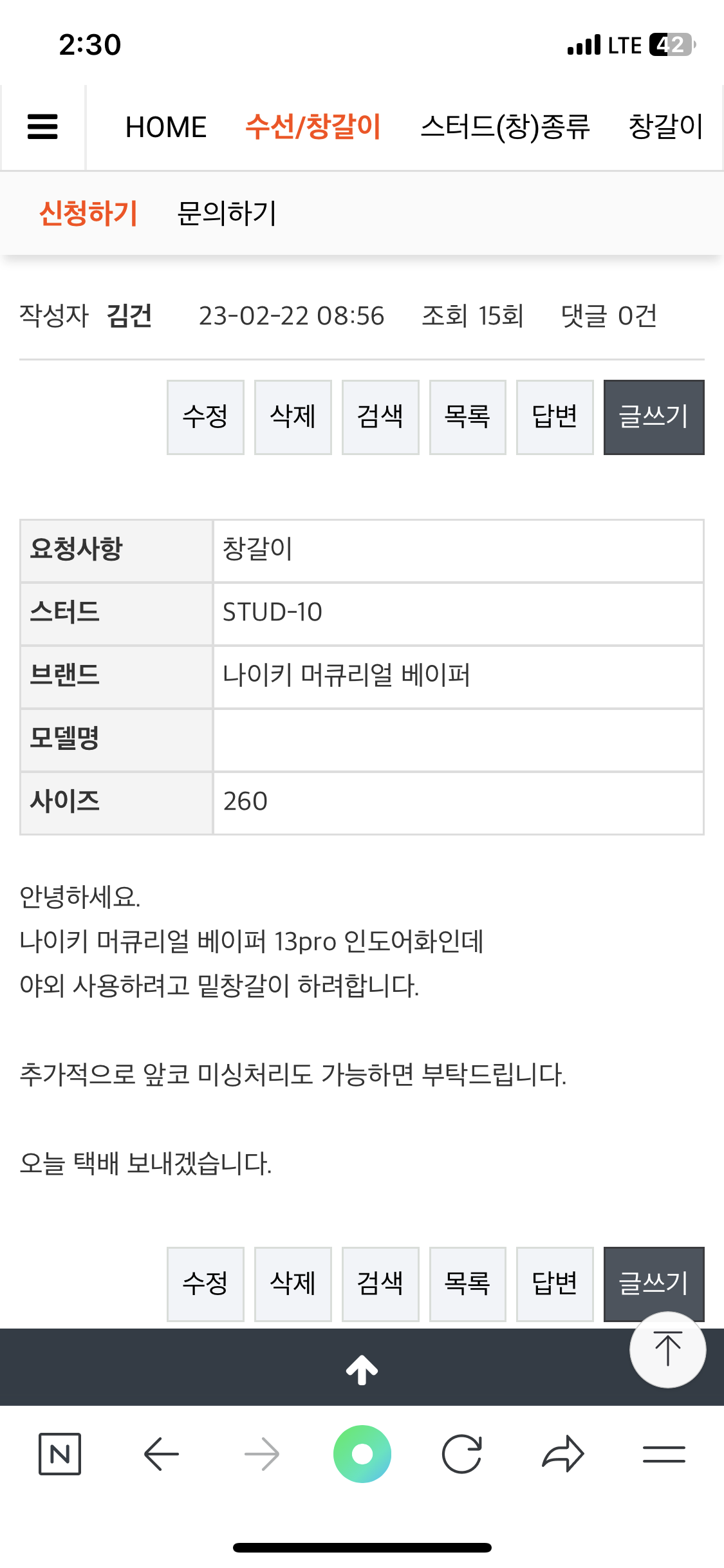Tap the round scroll-to-top arrow button
This screenshot has height=1568, width=724.
(x=667, y=1349)
